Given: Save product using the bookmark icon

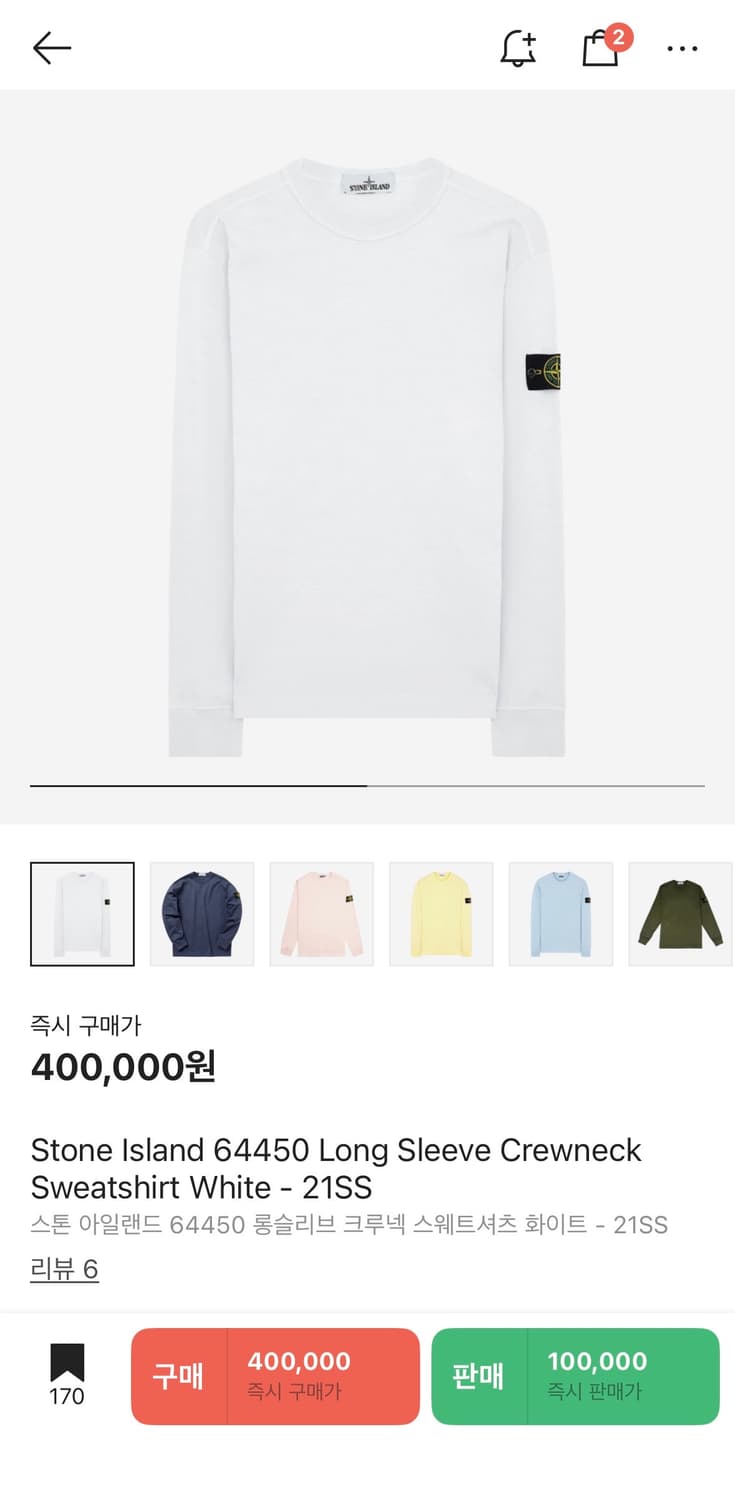Looking at the screenshot, I should click(x=65, y=1356).
